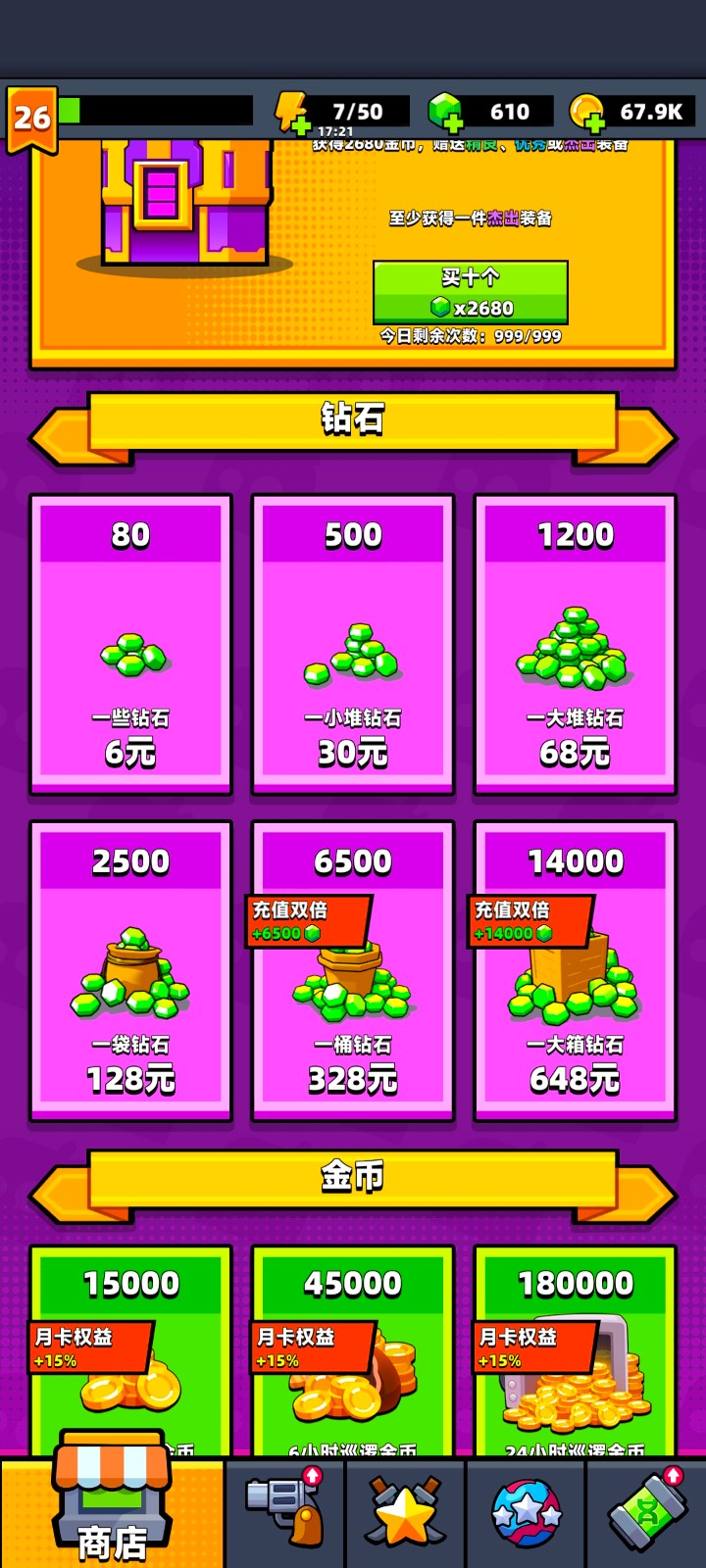Image resolution: width=706 pixels, height=1568 pixels.
Task: Open the green DNA canister tab
Action: [646, 1513]
